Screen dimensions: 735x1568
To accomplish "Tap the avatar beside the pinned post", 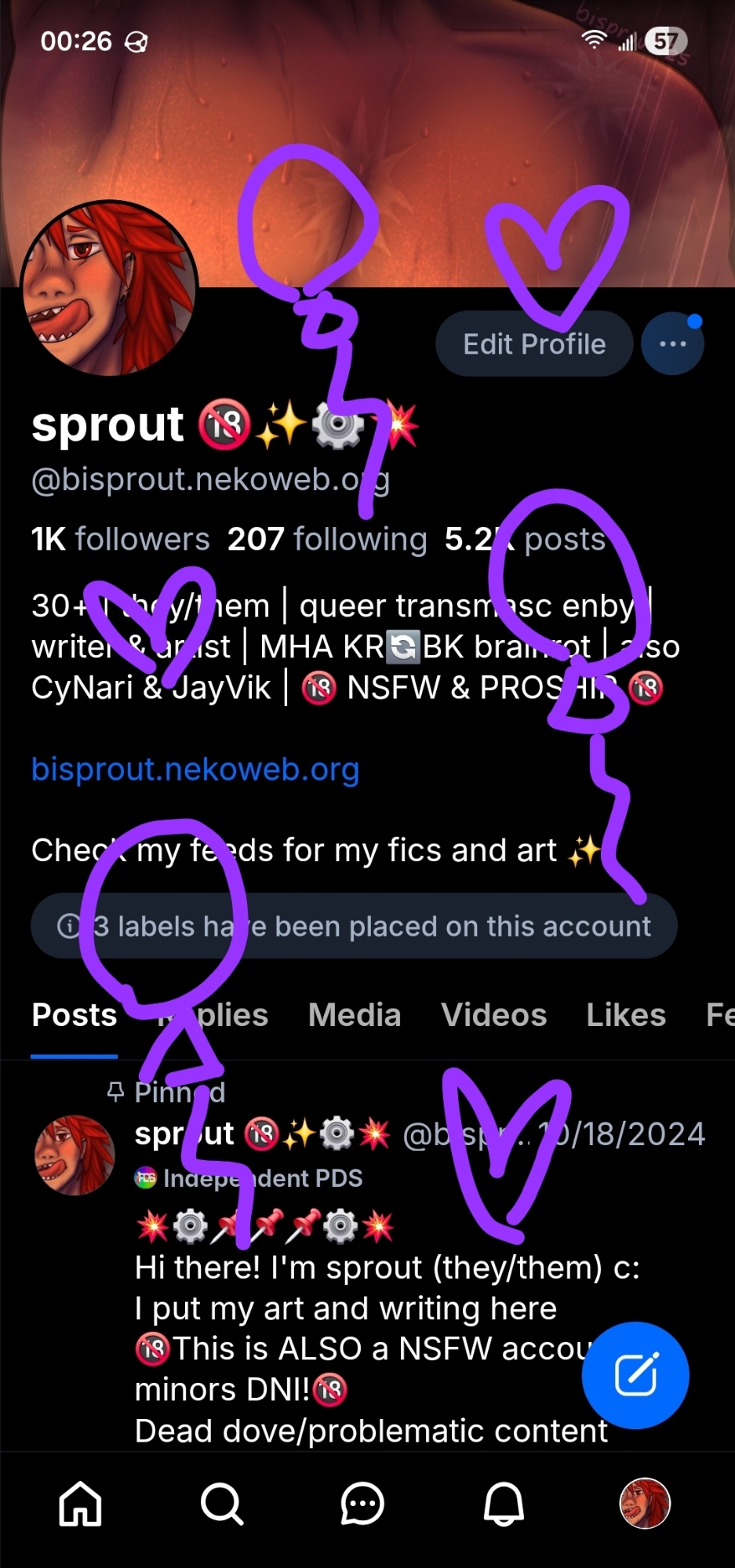I will click(x=75, y=1155).
